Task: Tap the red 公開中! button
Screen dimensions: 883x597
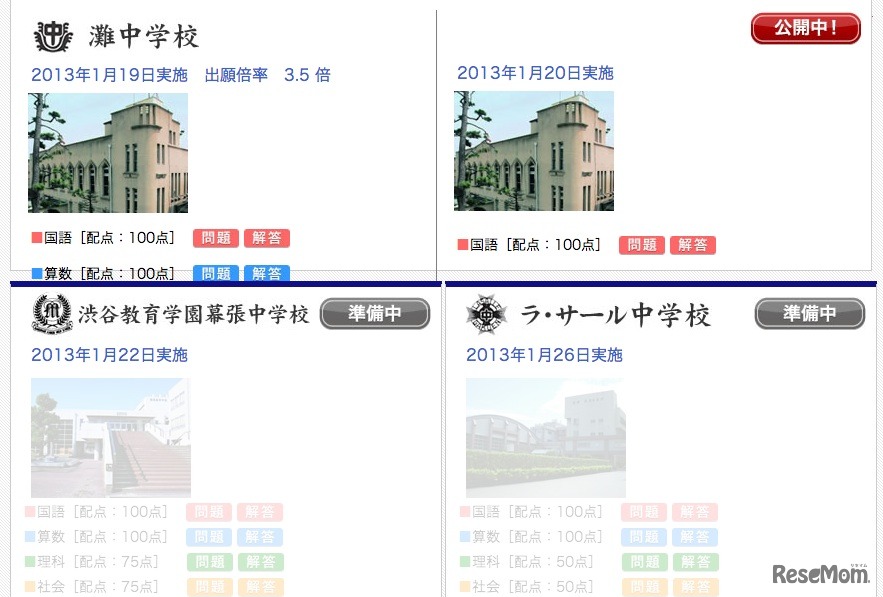Action: pyautogui.click(x=805, y=29)
